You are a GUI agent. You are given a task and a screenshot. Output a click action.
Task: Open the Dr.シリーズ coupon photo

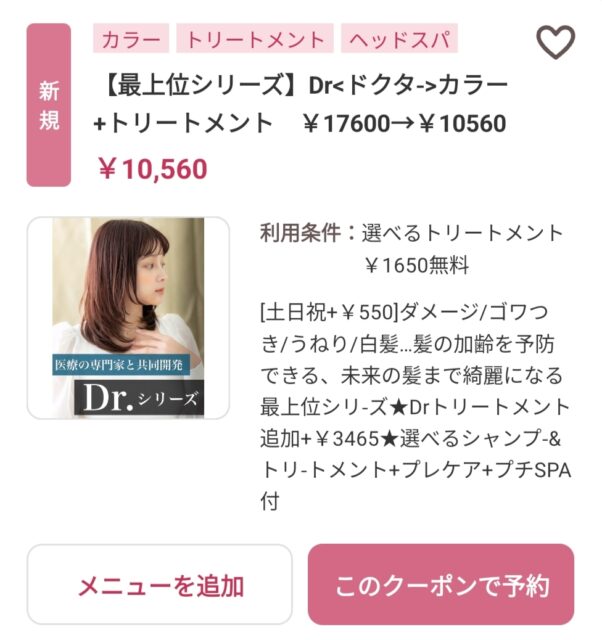(x=128, y=318)
